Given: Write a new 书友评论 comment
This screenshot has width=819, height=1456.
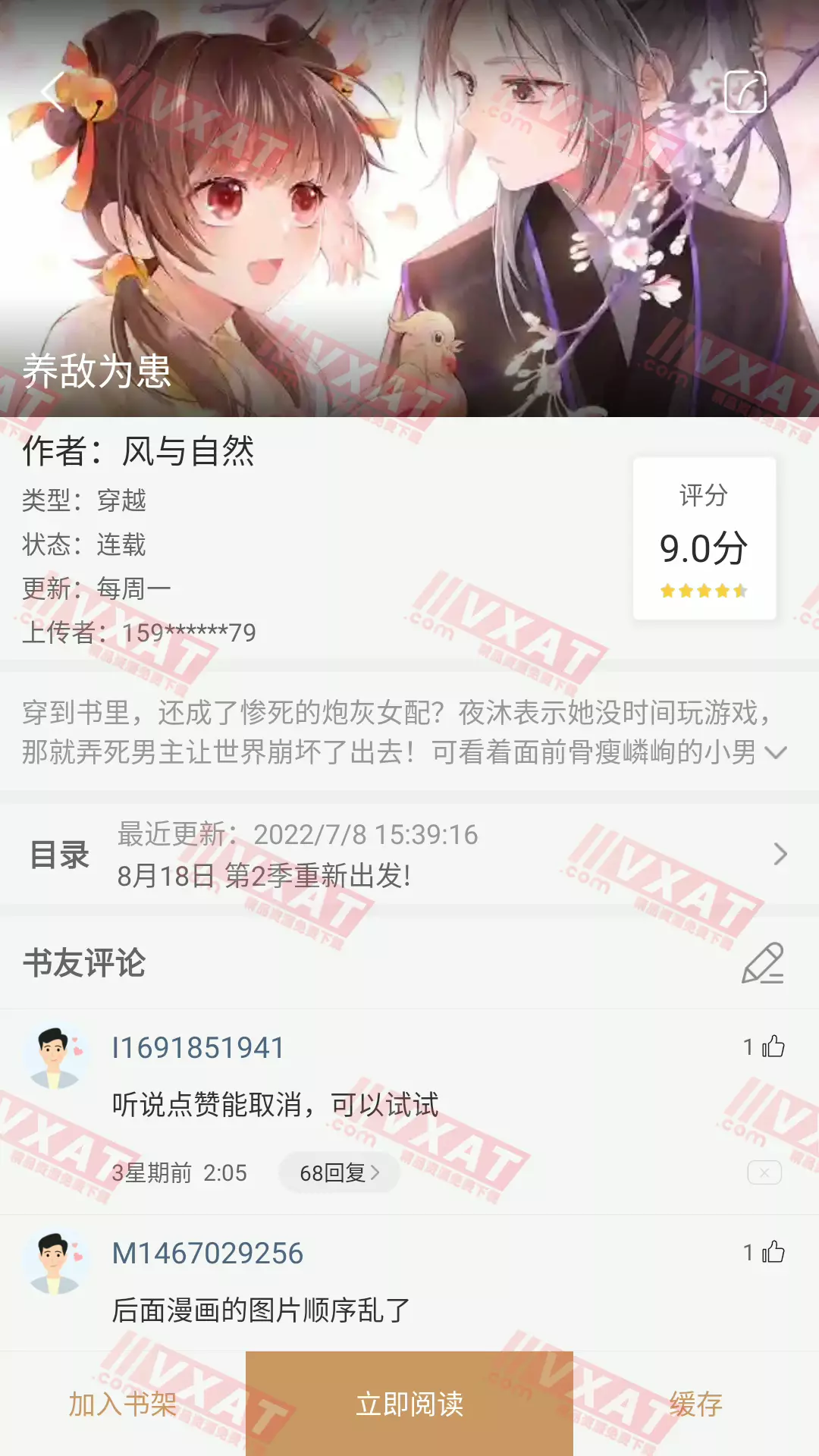Looking at the screenshot, I should click(762, 963).
